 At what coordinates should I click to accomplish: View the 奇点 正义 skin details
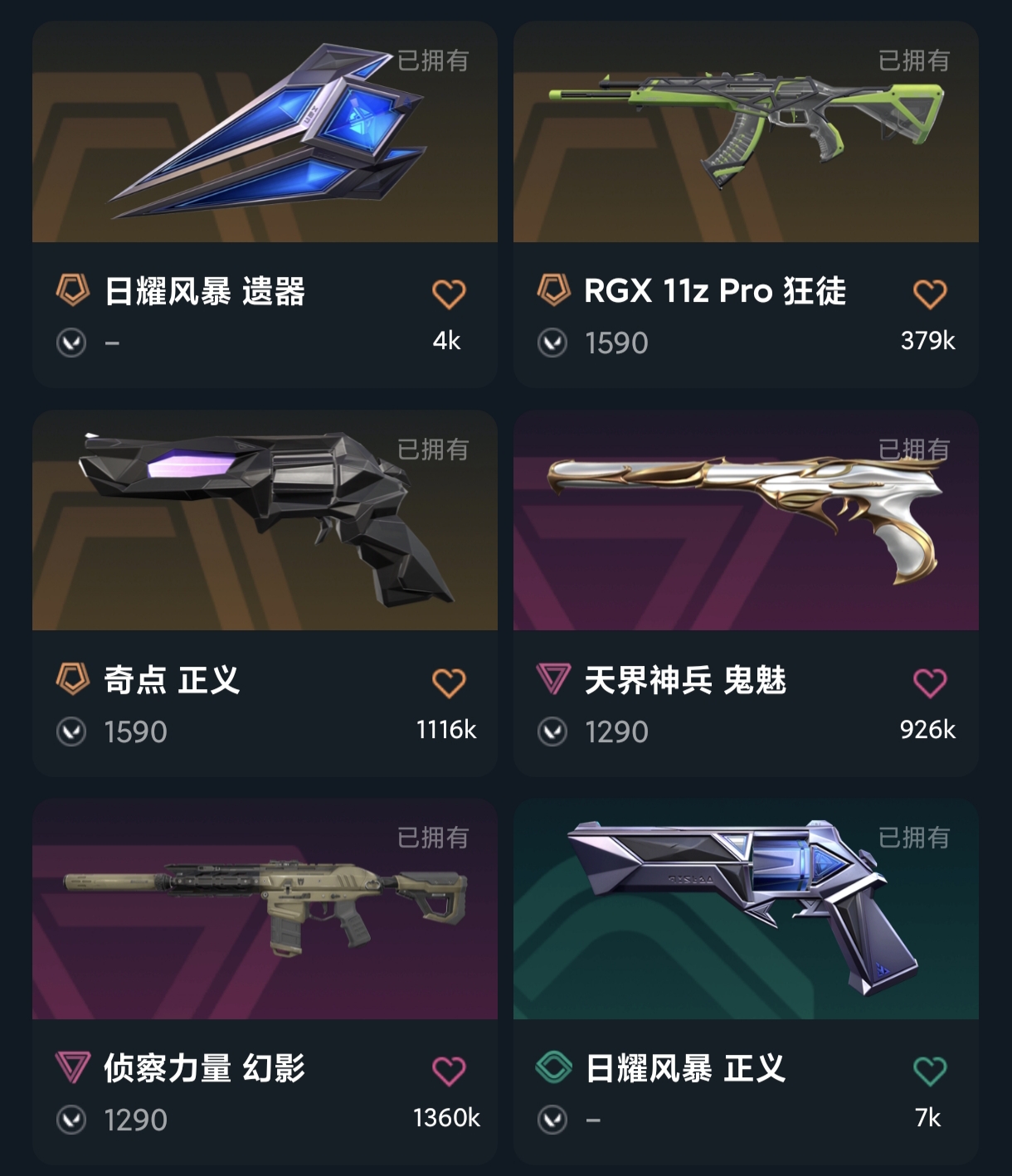(265, 522)
